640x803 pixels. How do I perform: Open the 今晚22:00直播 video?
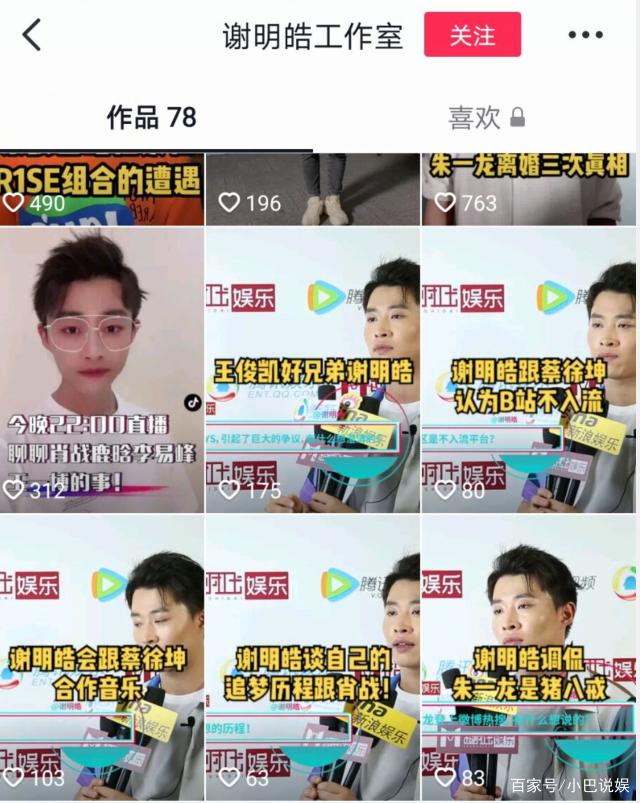coord(101,370)
